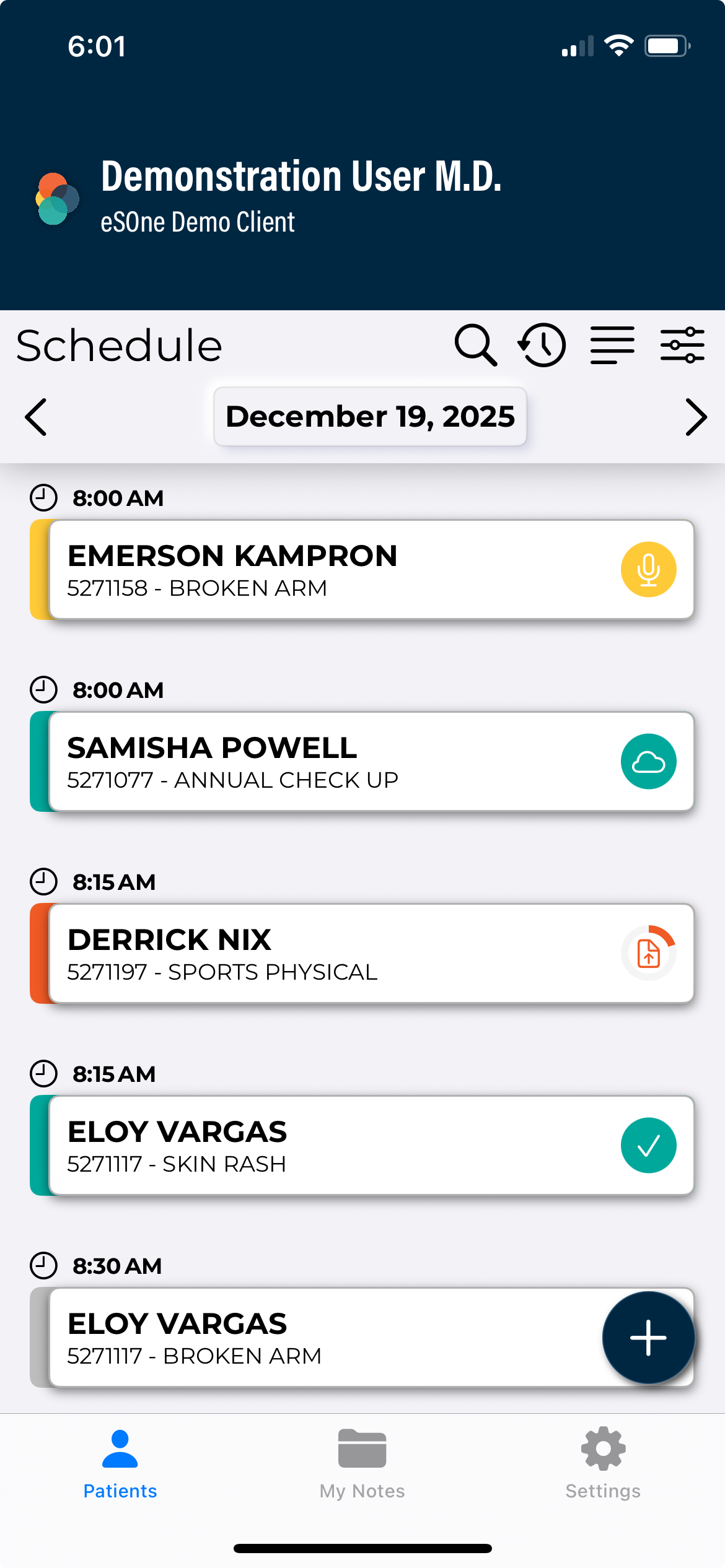
Task: Switch to the Settings tab
Action: (x=603, y=1464)
